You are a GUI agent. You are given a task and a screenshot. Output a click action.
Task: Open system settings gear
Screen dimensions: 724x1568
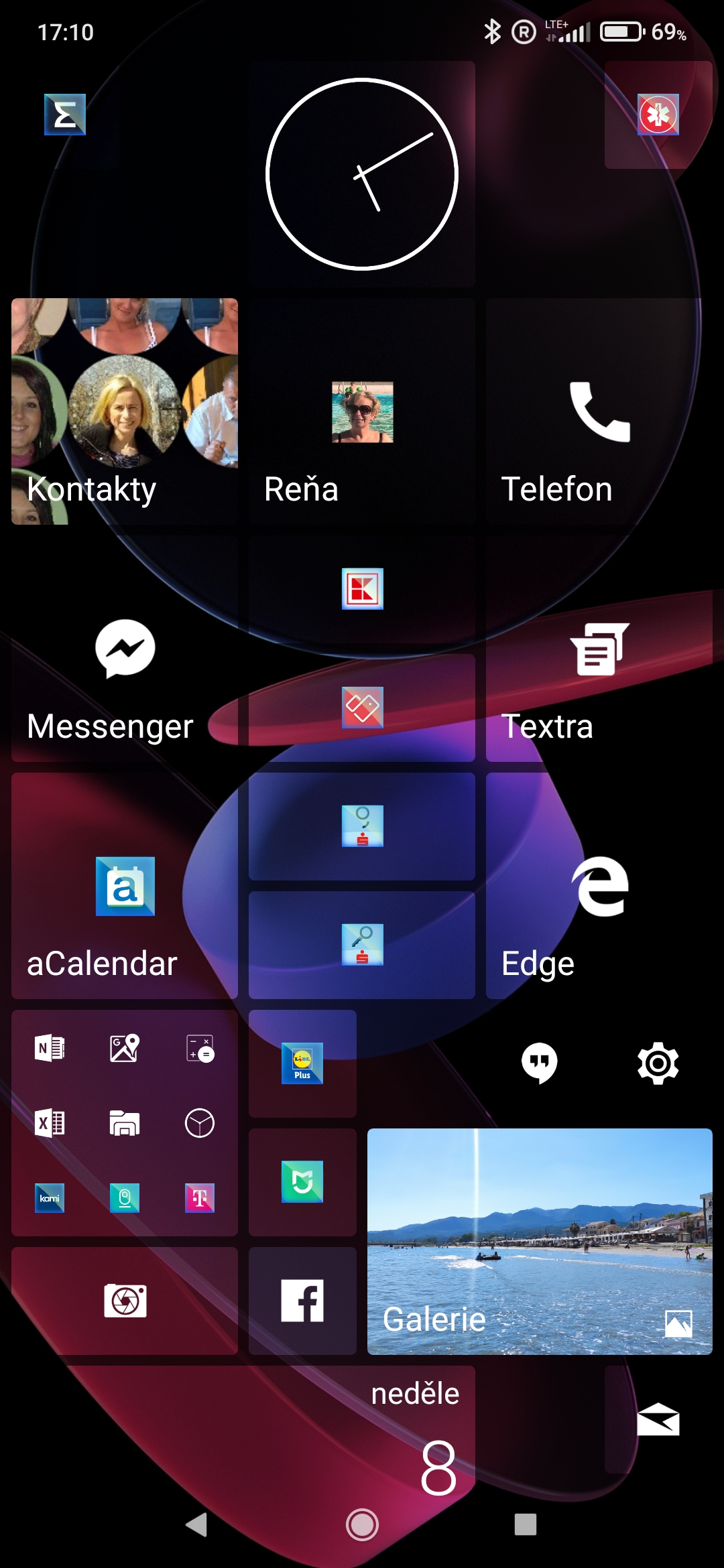click(x=658, y=1063)
